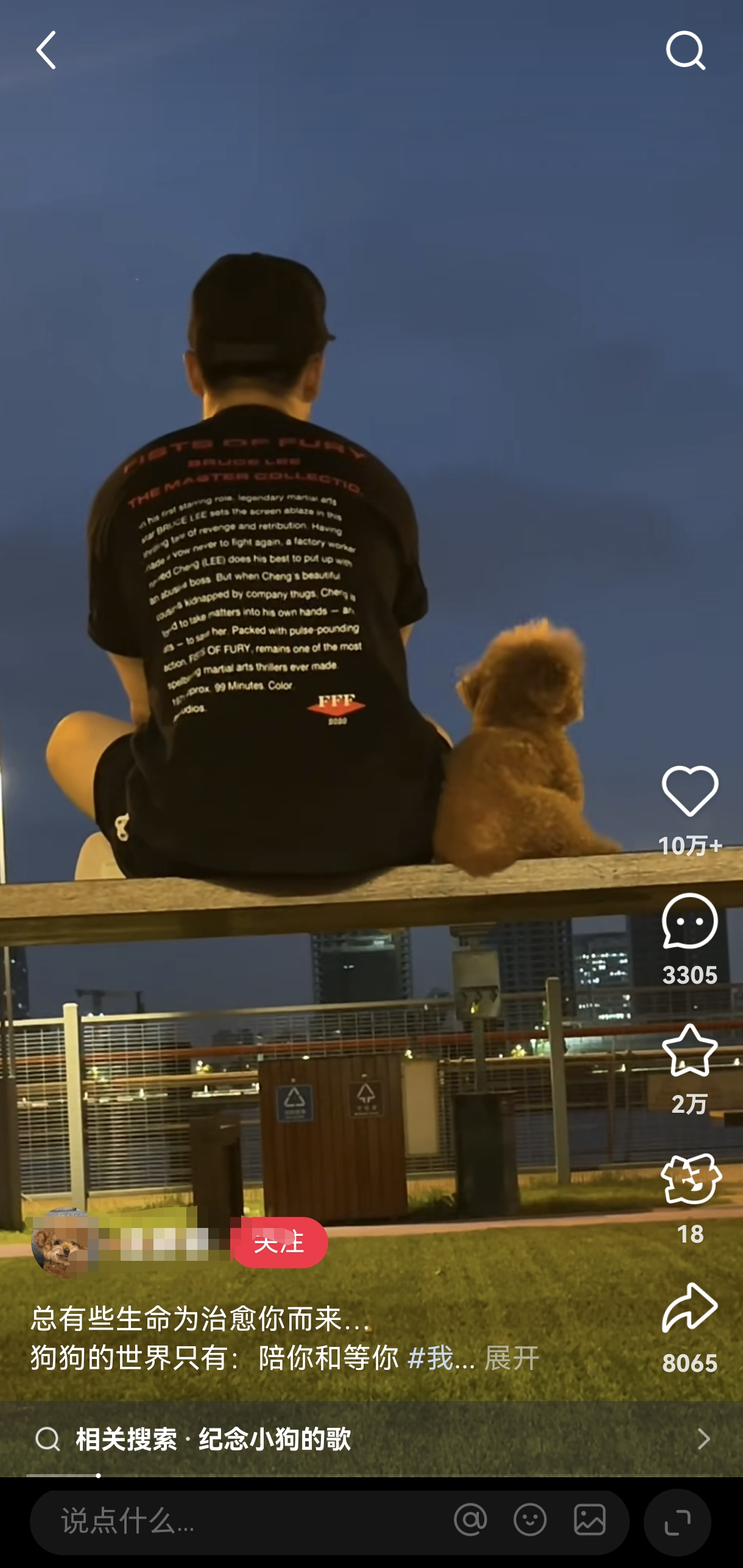Attach a picture to the comment
Screen dimensions: 743x1568
[x=590, y=1520]
